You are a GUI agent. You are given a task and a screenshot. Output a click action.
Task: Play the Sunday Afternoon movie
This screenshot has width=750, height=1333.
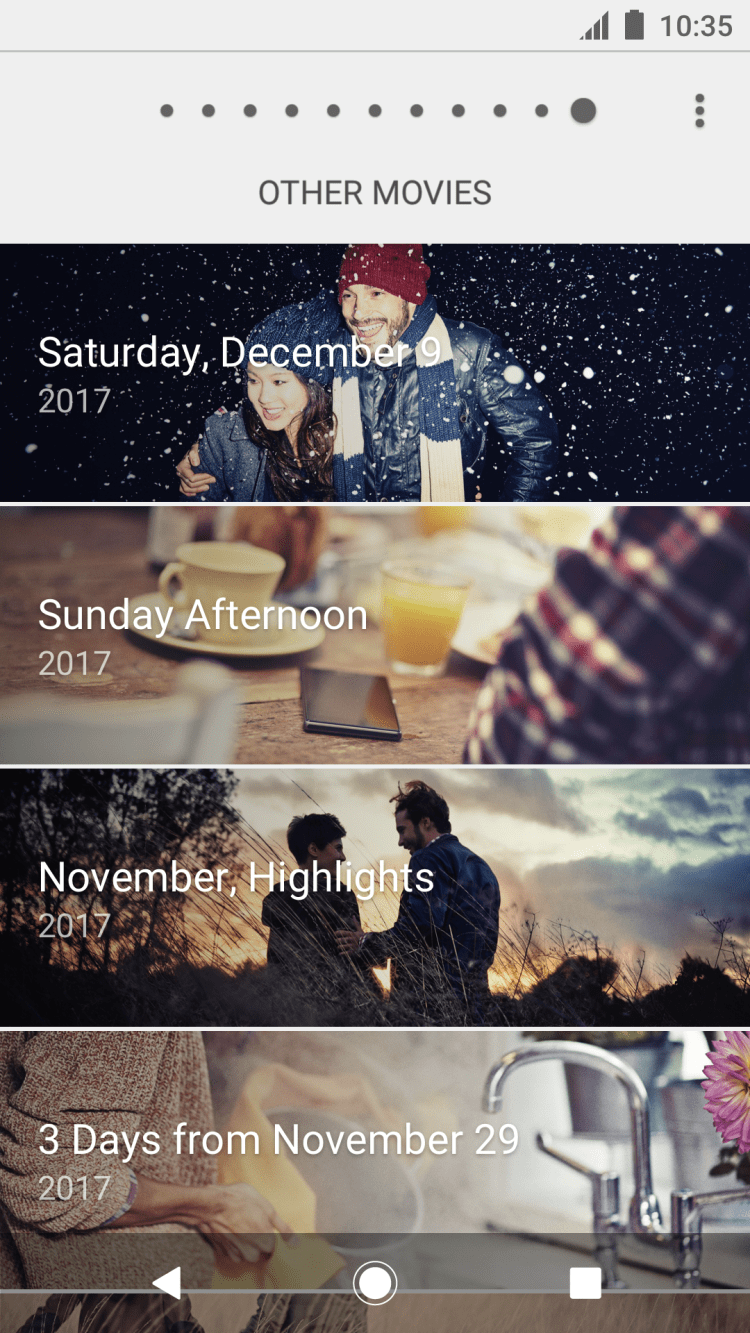(375, 635)
